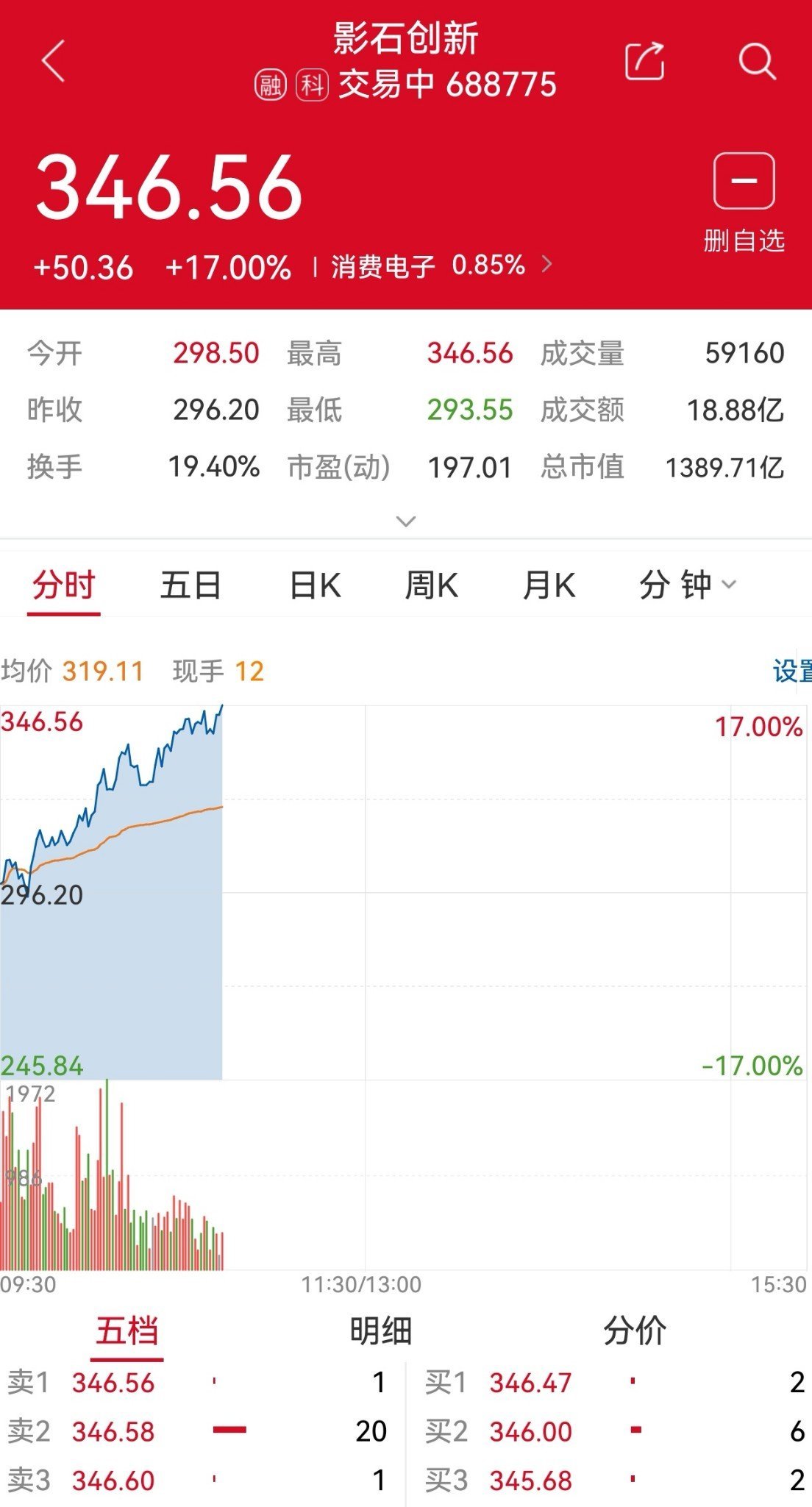This screenshot has width=812, height=1507.
Task: Go back using the top-left arrow
Action: tap(53, 61)
